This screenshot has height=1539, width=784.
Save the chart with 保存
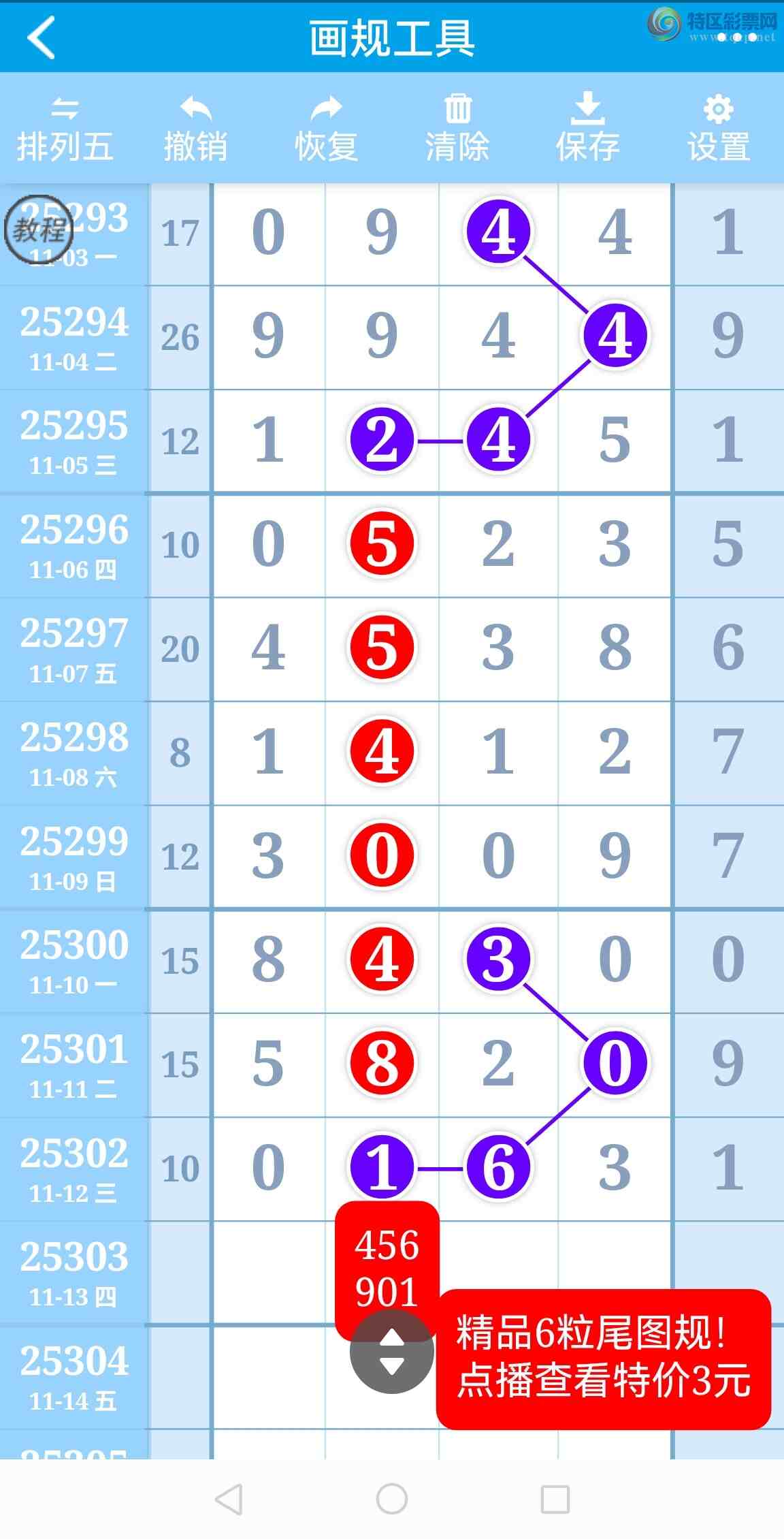coord(587,129)
